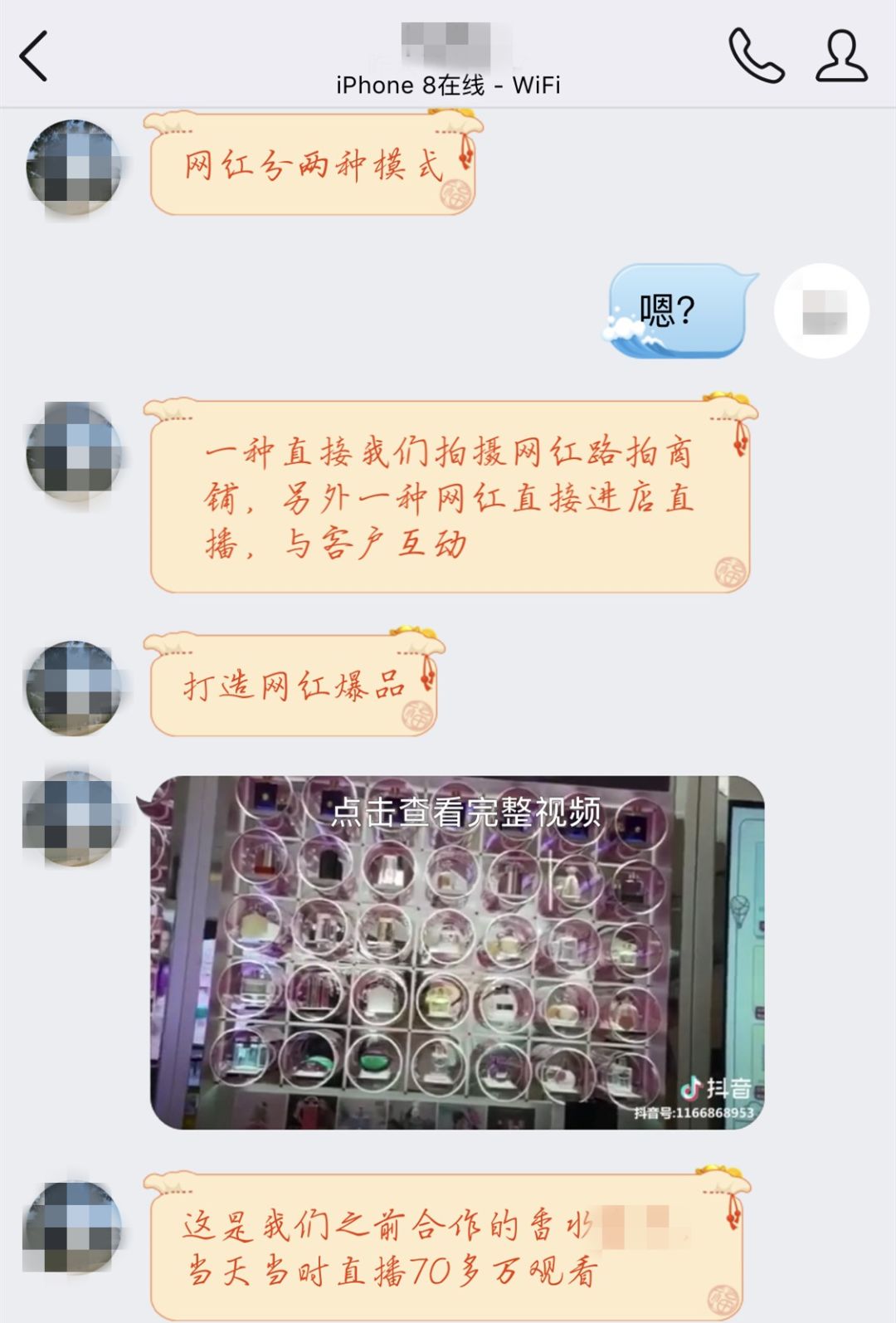Open the contact's profile page
This screenshot has width=896, height=1323.
click(841, 56)
